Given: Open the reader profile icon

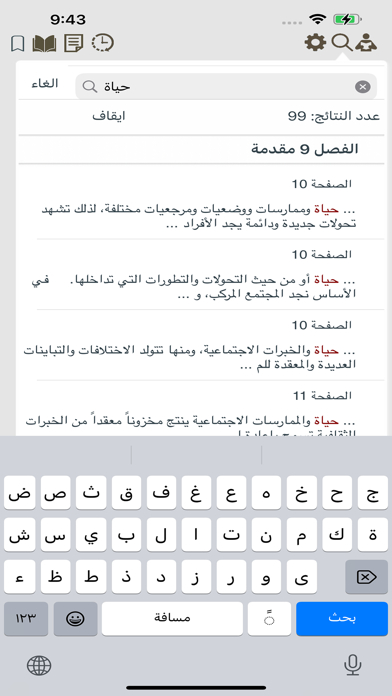Looking at the screenshot, I should (x=366, y=43).
